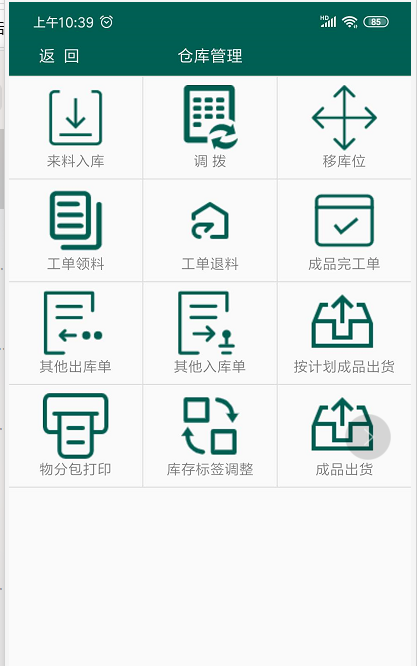This screenshot has height=666, width=417.
Task: Select 移库位 move location
Action: (x=344, y=127)
